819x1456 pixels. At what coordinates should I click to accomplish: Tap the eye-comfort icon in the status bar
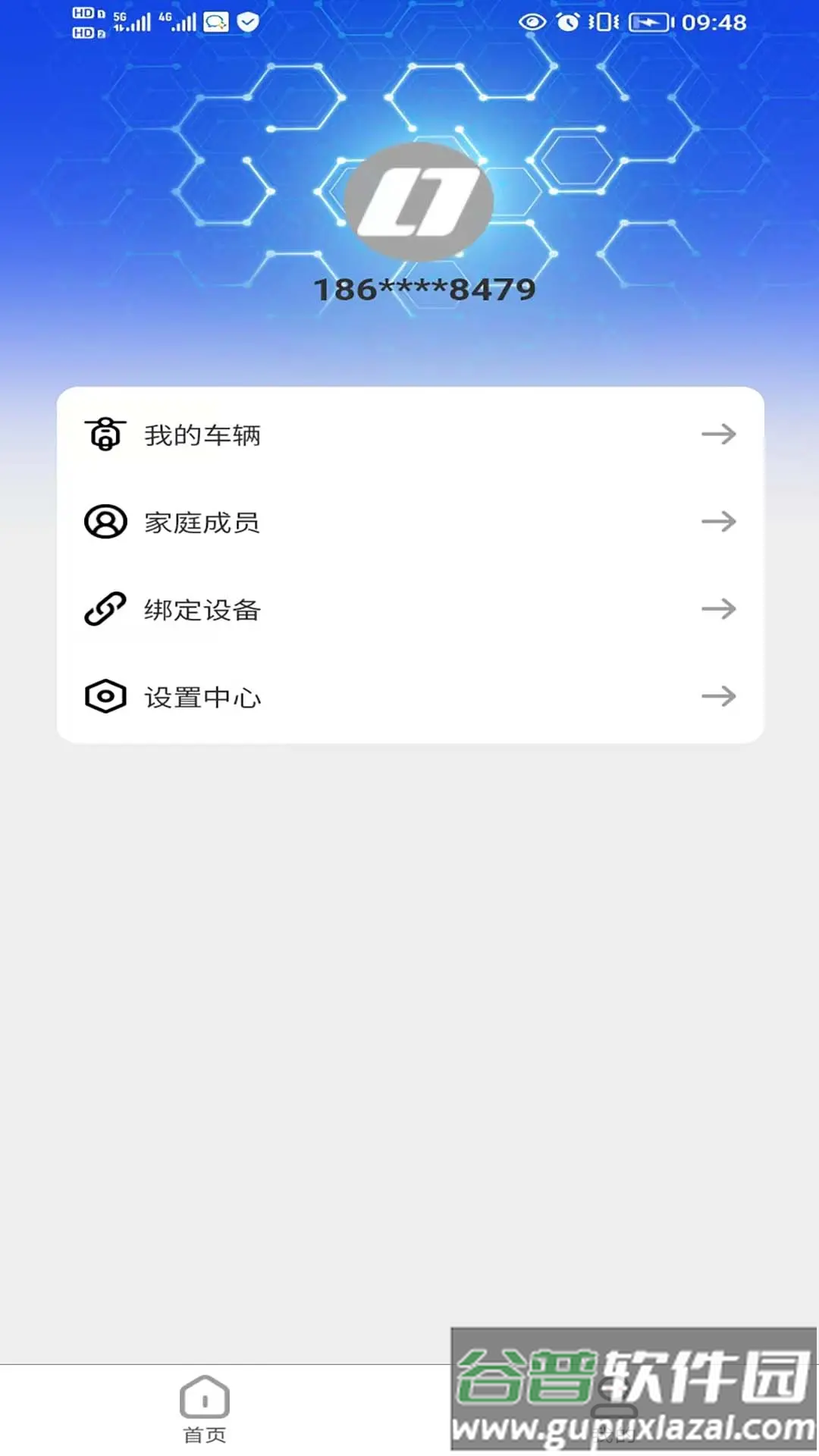point(536,23)
